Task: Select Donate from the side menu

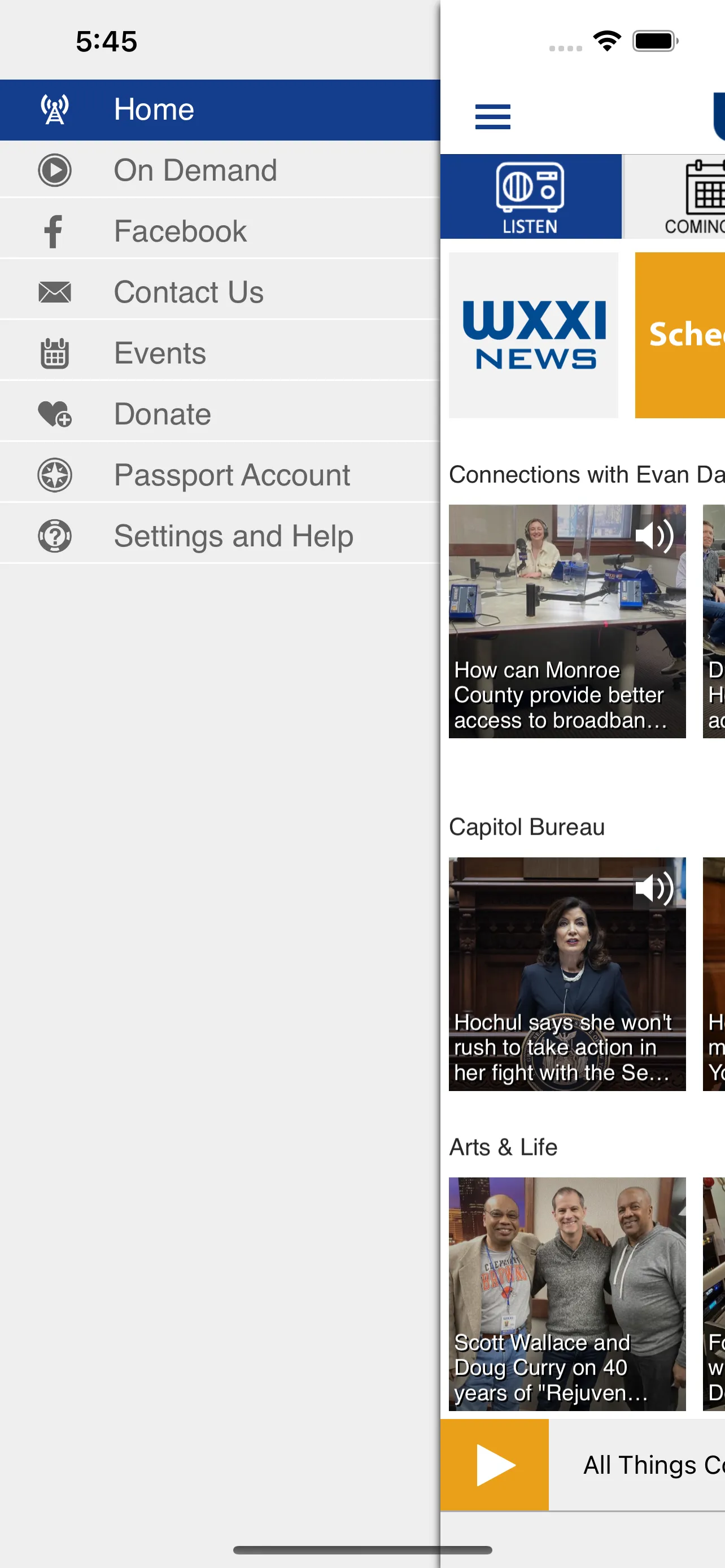Action: 161,413
